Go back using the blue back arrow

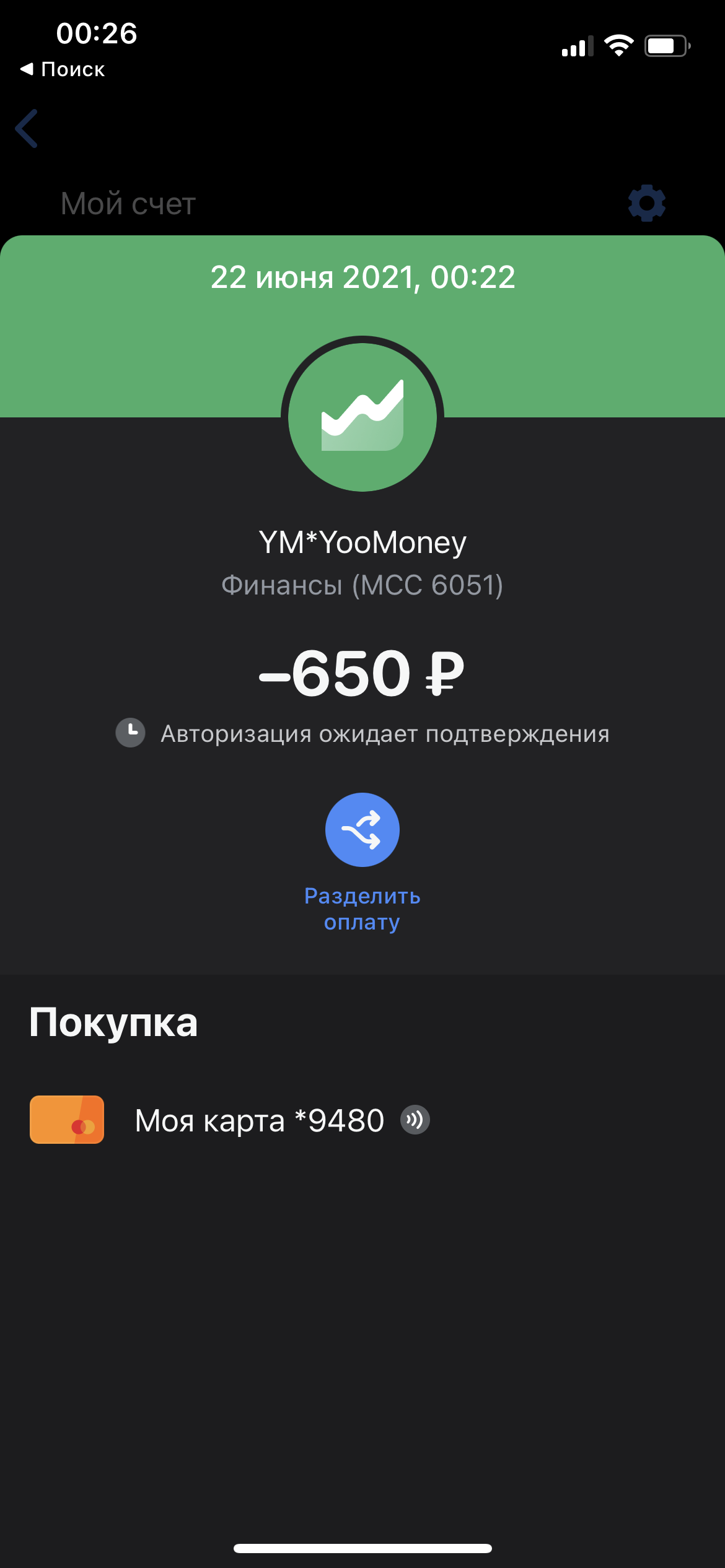pyautogui.click(x=27, y=128)
